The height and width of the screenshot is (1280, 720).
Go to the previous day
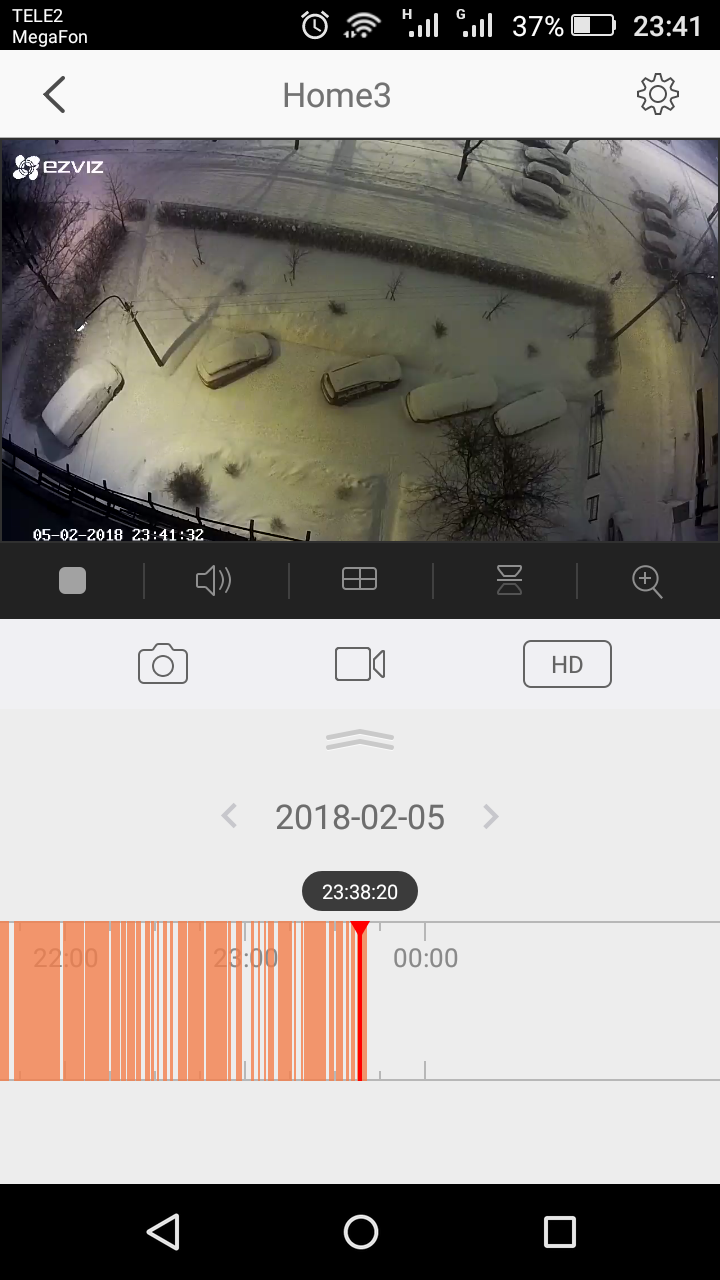pos(229,817)
